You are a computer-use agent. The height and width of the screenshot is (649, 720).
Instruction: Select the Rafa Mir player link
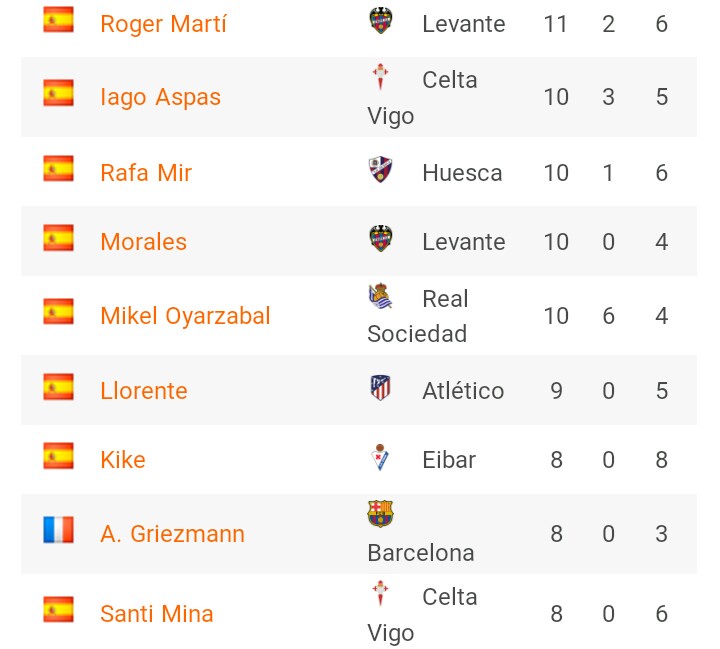[x=146, y=172]
